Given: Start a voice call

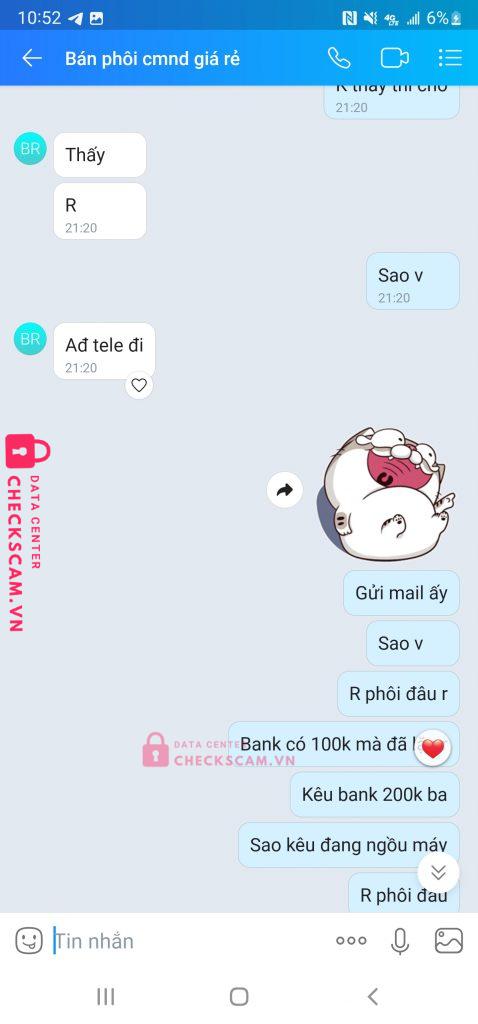Looking at the screenshot, I should [339, 58].
